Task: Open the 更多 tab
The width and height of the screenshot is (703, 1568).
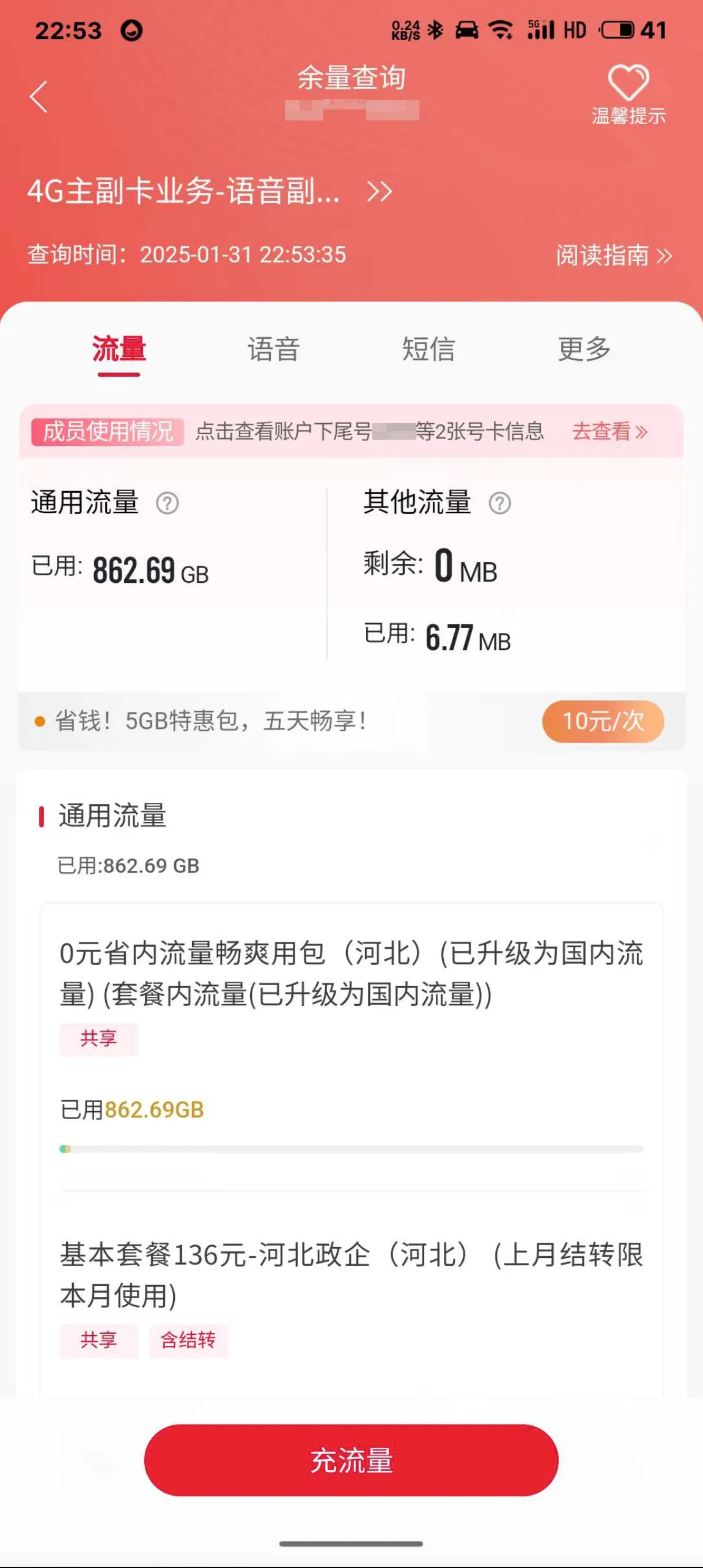Action: click(x=584, y=350)
